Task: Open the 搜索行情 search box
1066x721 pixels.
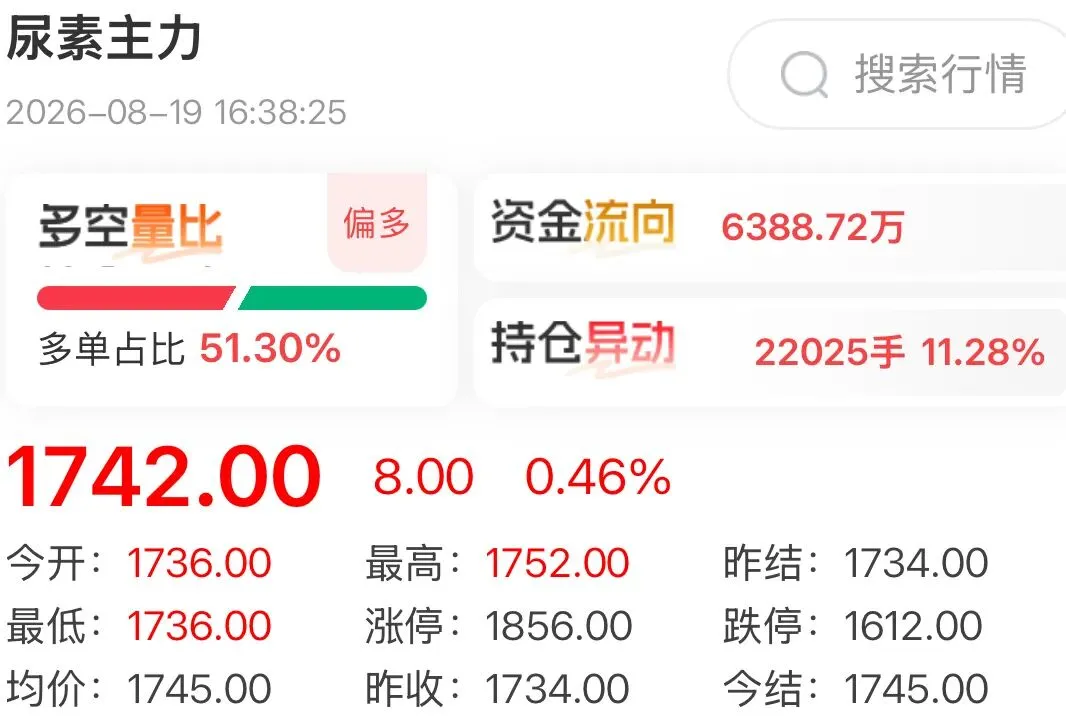Action: coord(897,73)
